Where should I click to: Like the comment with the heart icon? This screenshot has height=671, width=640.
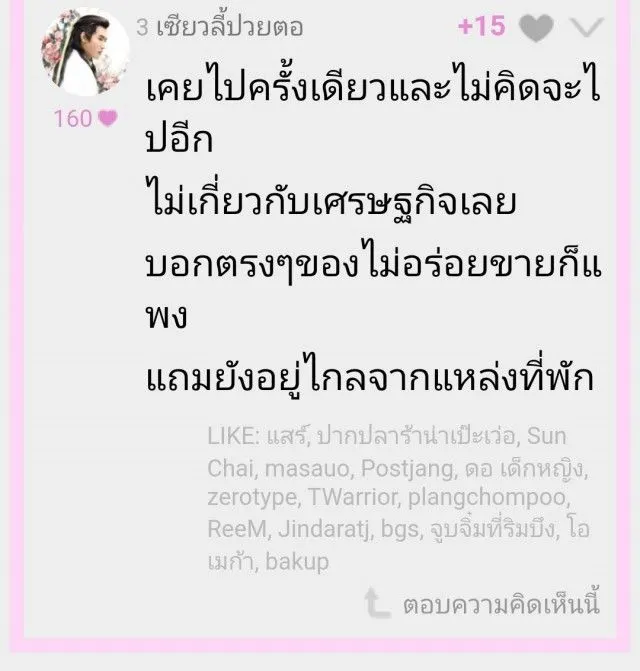[537, 30]
